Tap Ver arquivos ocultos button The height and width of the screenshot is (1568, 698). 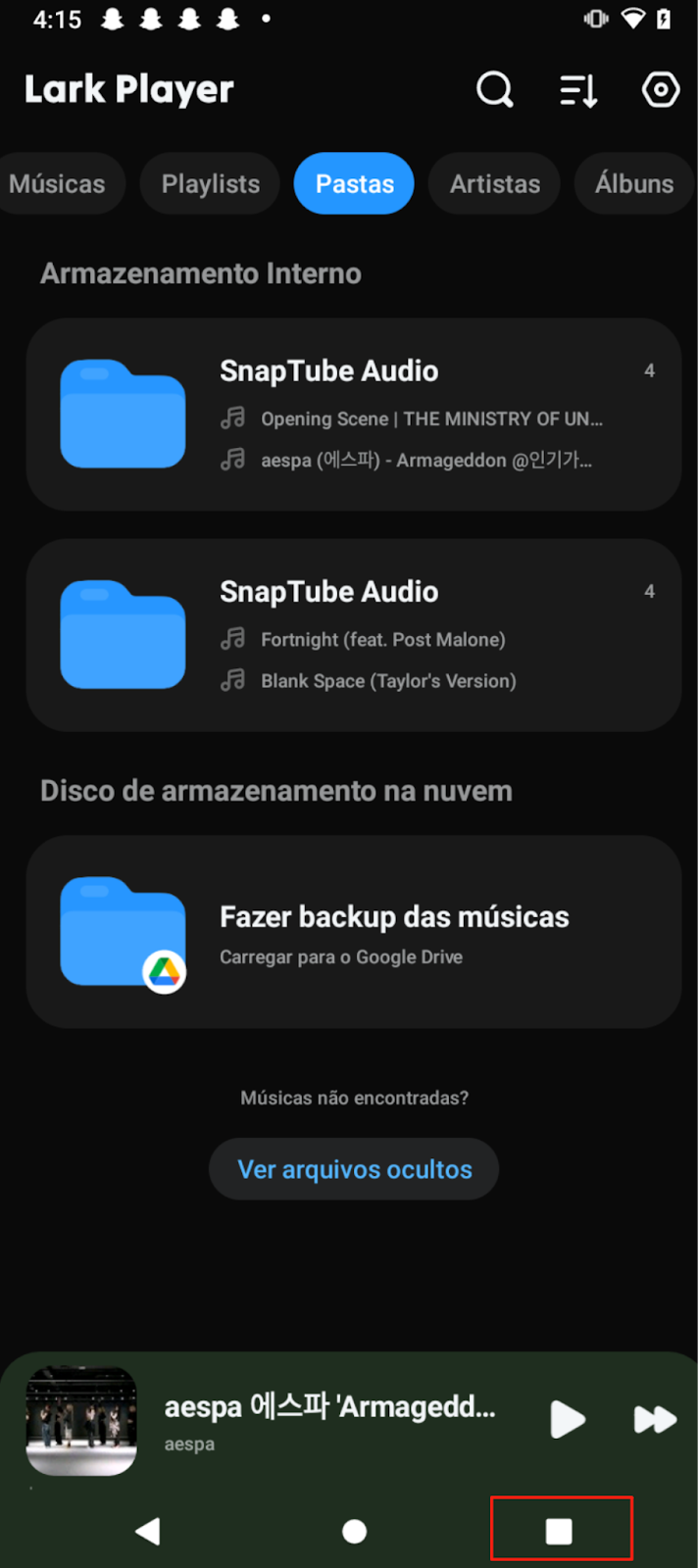coord(354,1169)
